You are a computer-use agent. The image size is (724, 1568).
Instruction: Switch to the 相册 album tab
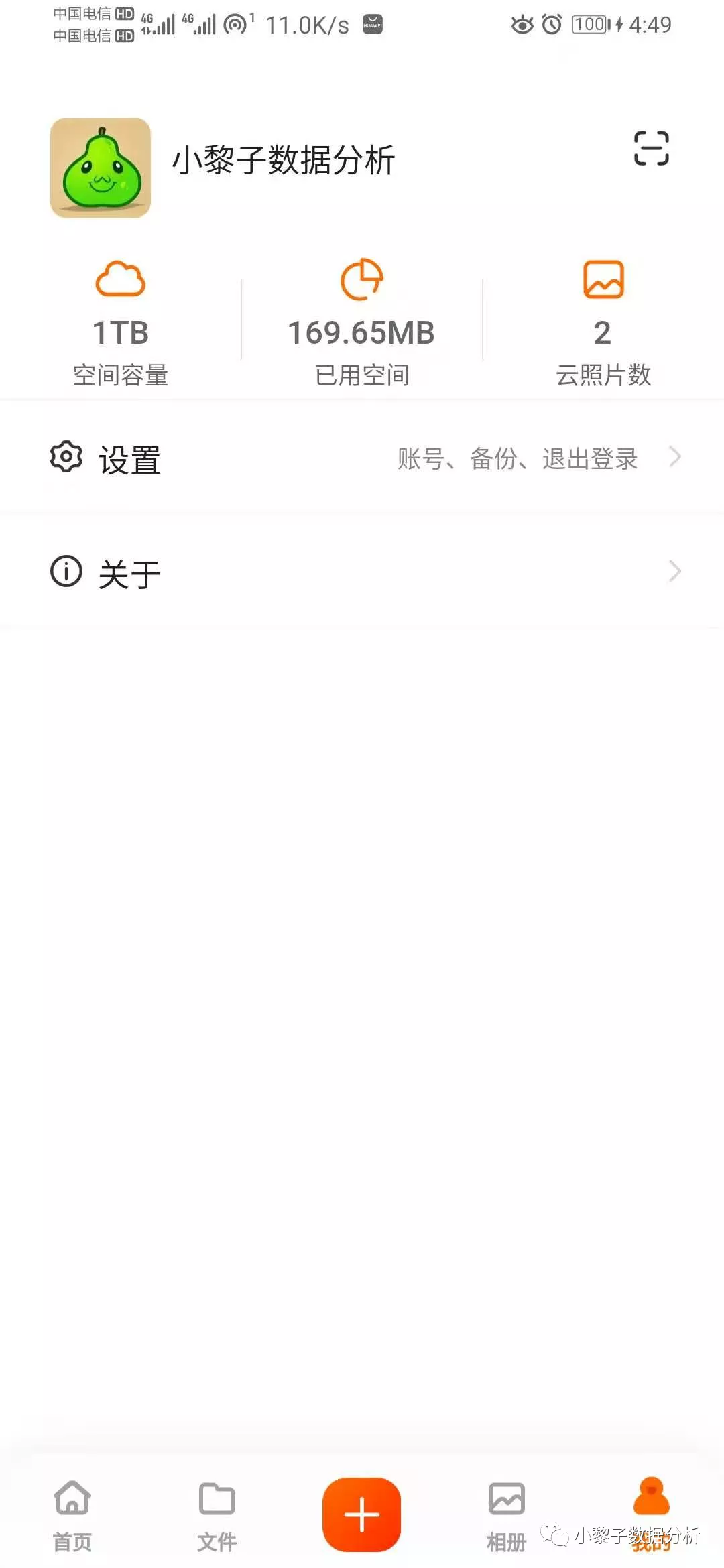pos(506,1514)
